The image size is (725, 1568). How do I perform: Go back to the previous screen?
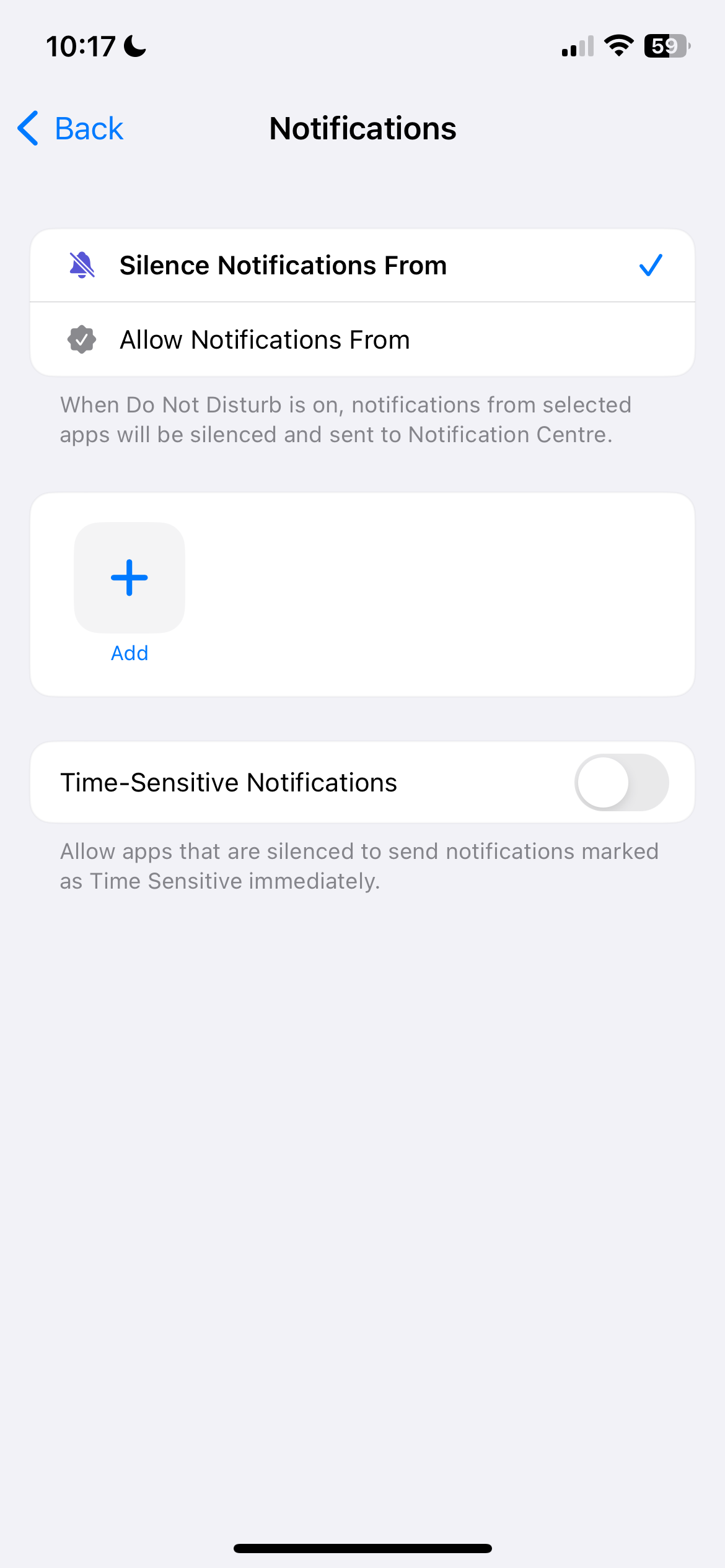pyautogui.click(x=70, y=129)
